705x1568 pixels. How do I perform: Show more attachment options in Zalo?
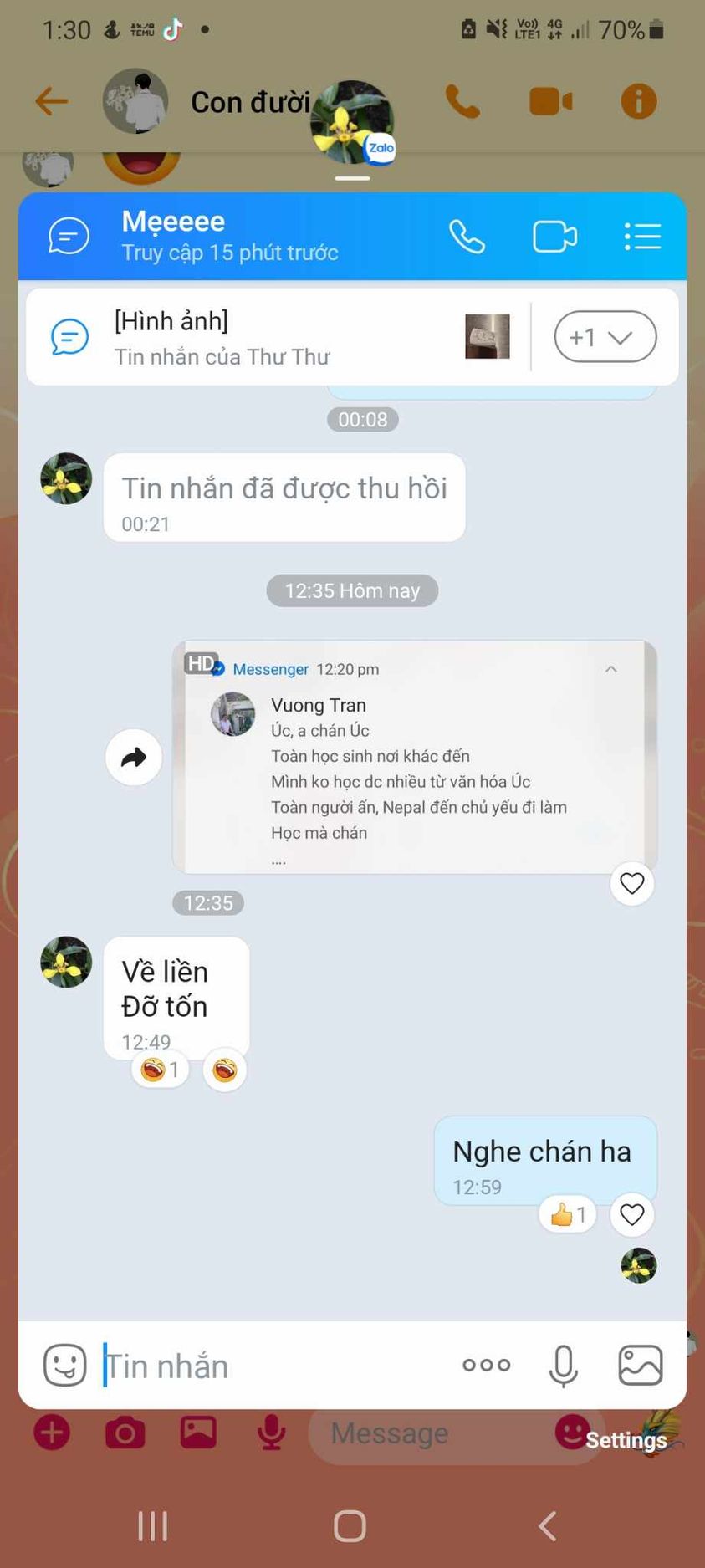[x=486, y=1366]
